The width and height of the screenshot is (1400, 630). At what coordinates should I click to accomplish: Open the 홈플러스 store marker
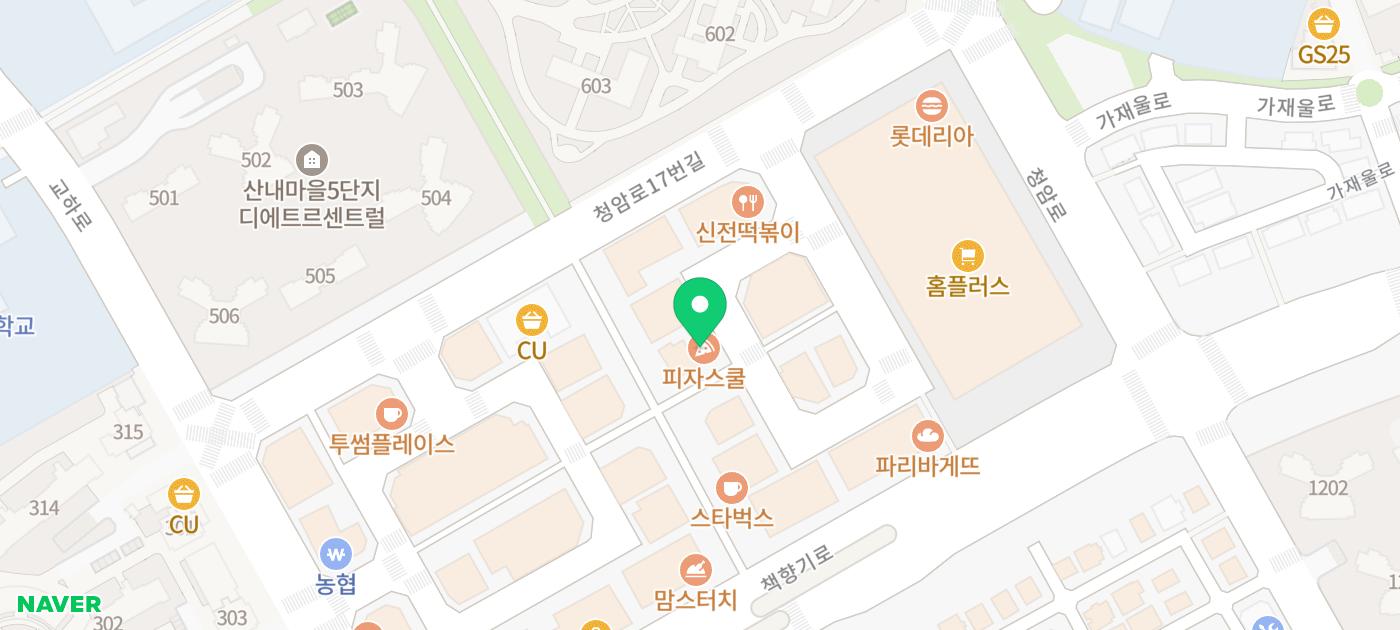pyautogui.click(x=967, y=256)
